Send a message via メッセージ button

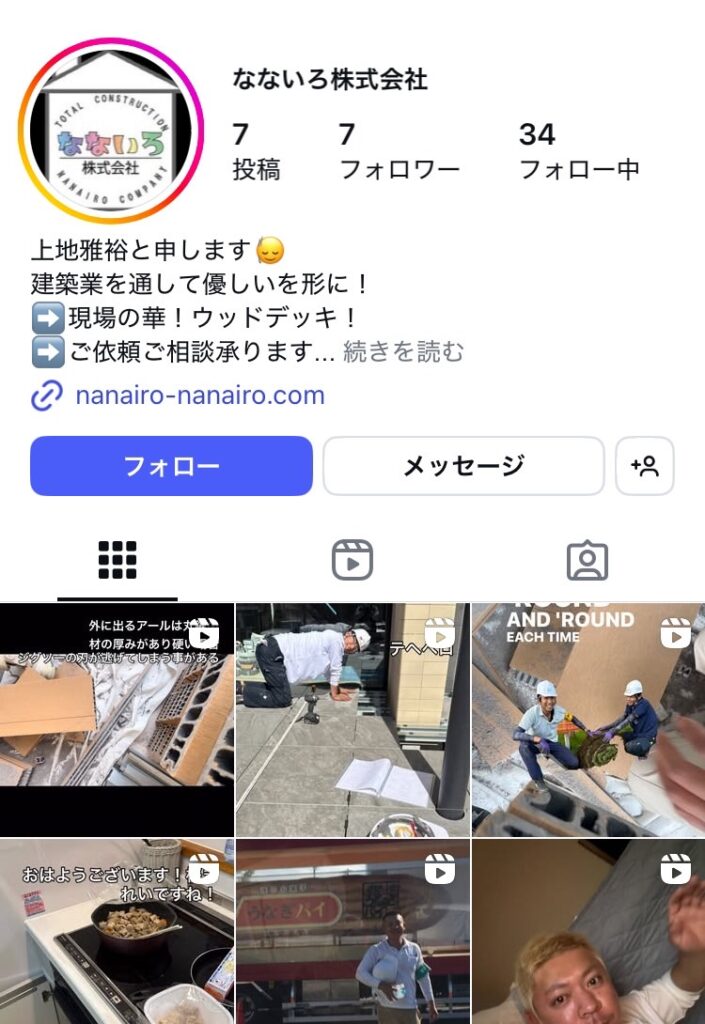[463, 466]
